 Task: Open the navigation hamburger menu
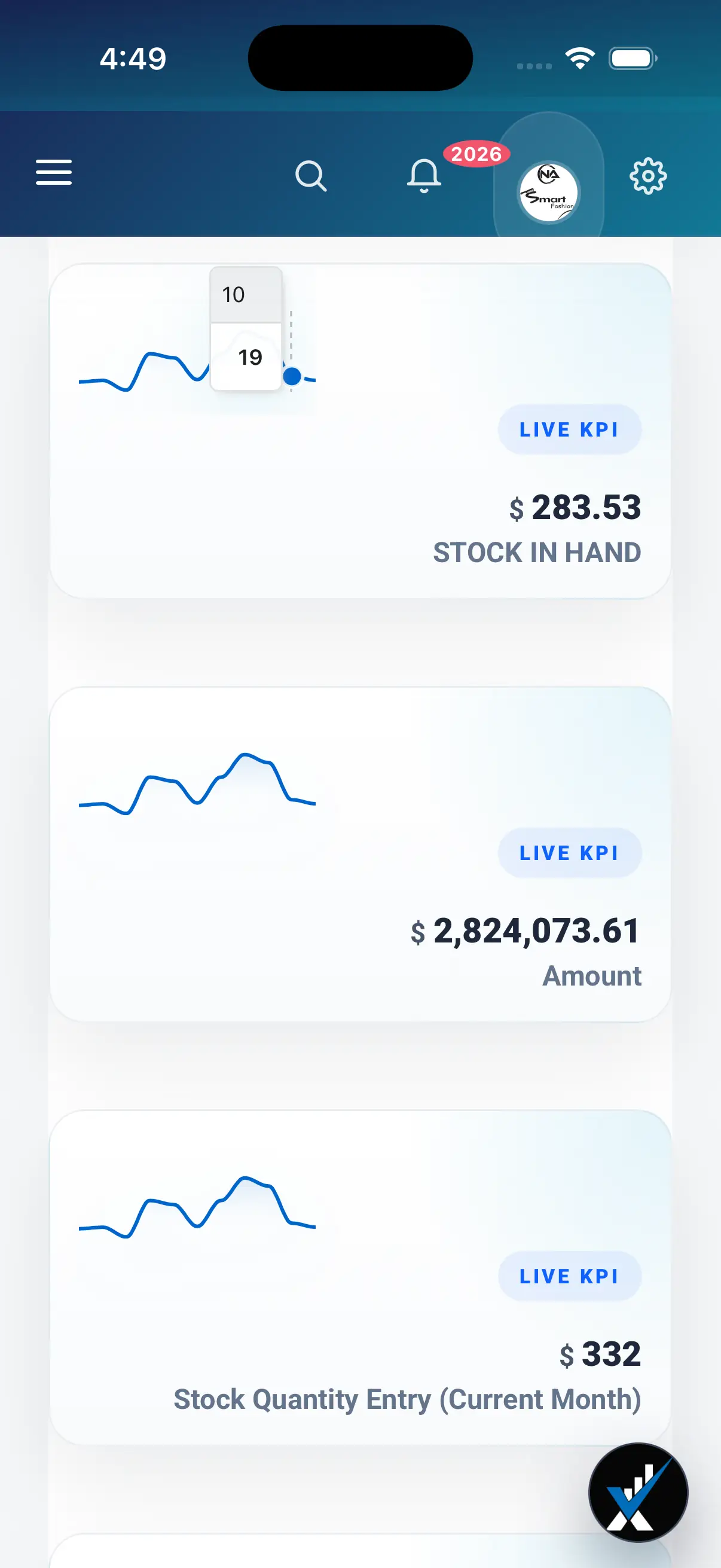tap(54, 173)
